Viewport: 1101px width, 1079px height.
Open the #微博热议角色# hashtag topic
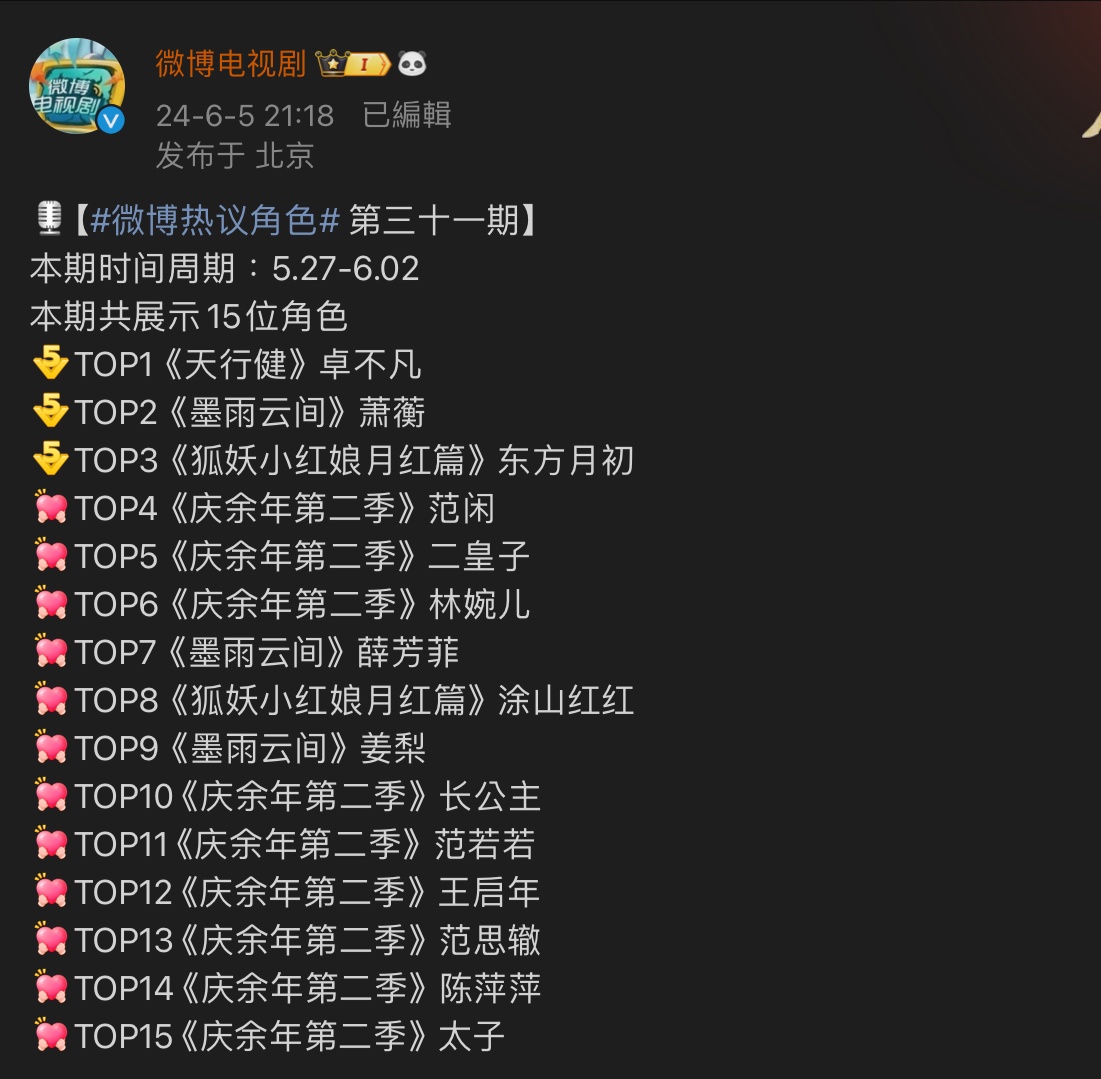click(x=215, y=220)
